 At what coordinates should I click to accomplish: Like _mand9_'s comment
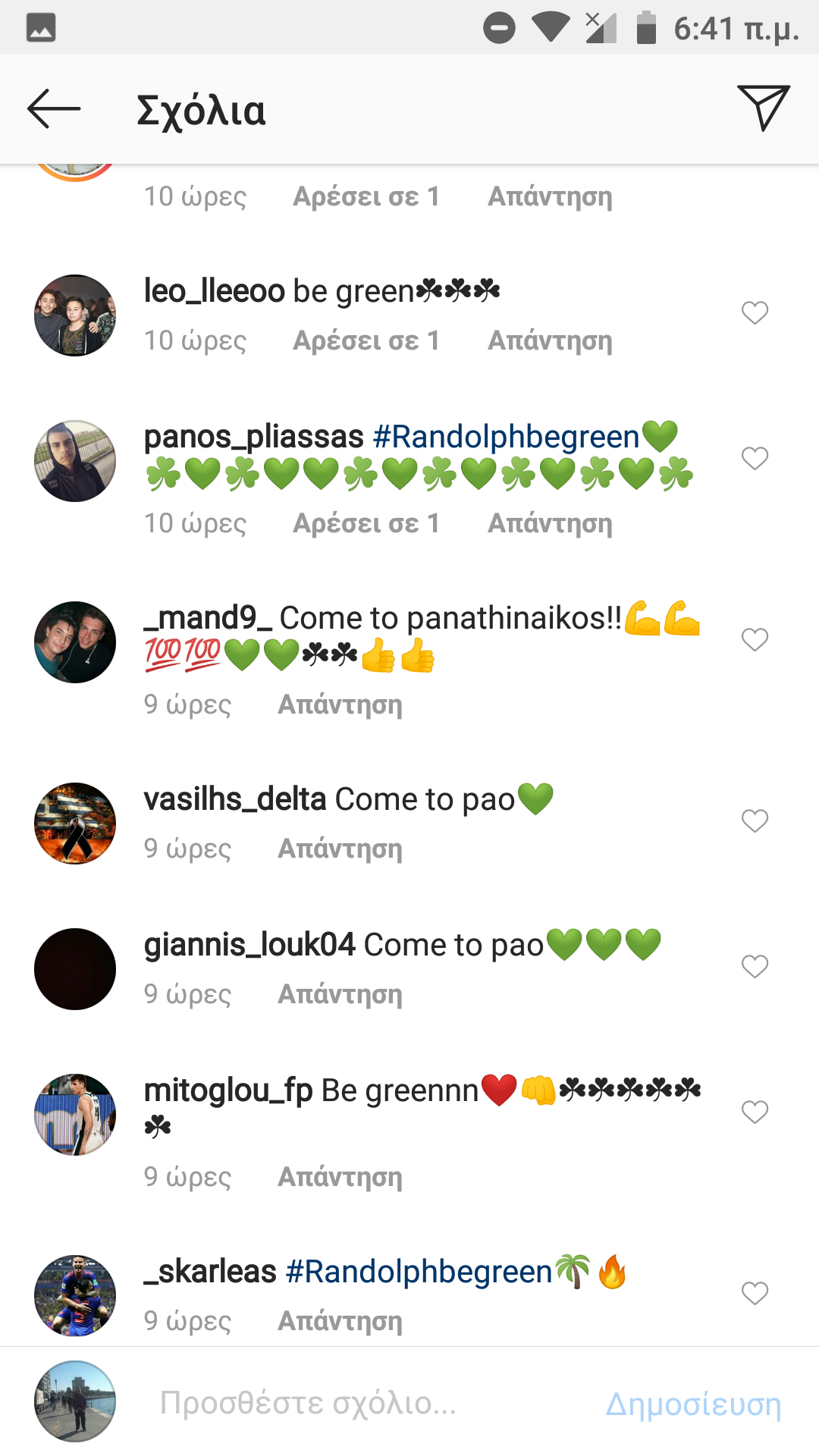pyautogui.click(x=755, y=640)
